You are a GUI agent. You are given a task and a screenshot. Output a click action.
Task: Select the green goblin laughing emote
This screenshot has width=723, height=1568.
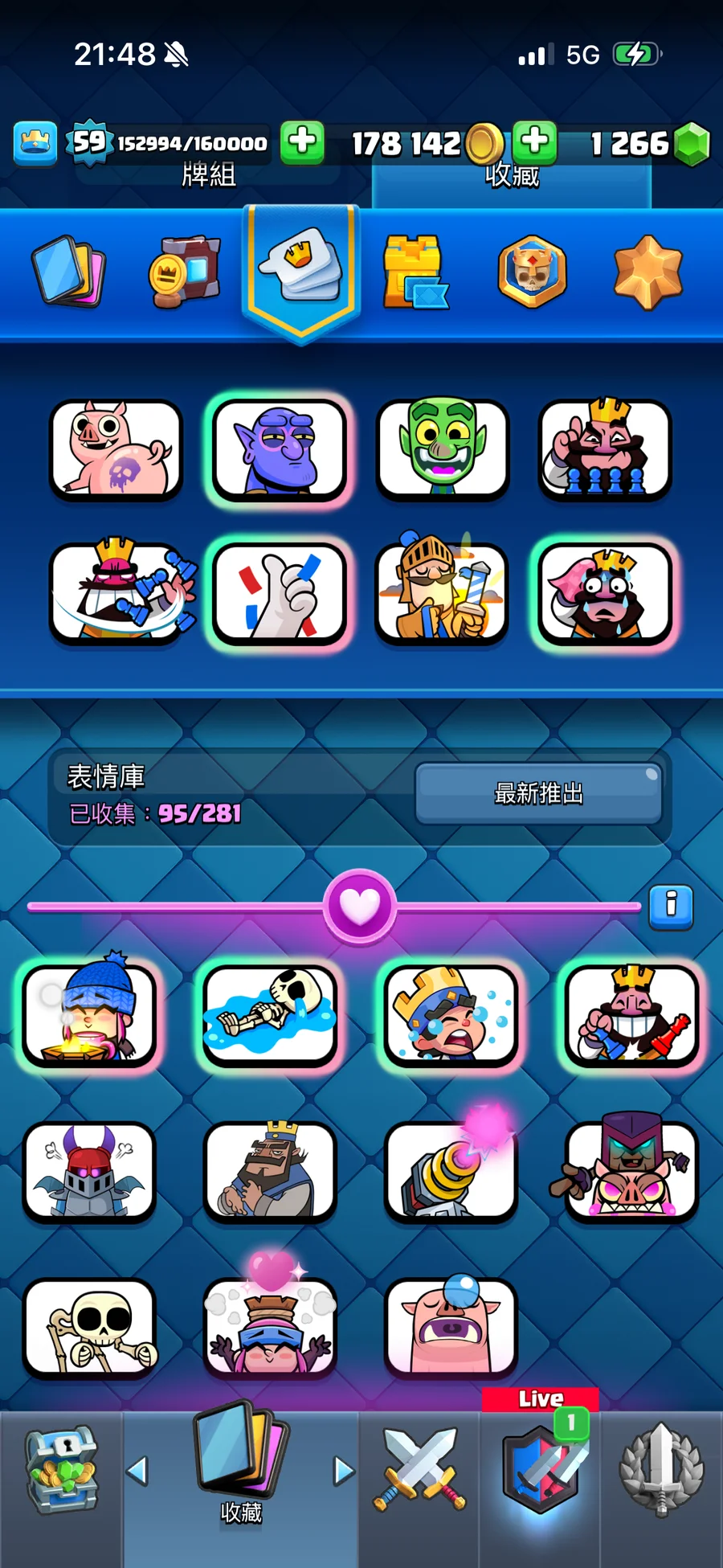click(x=443, y=449)
